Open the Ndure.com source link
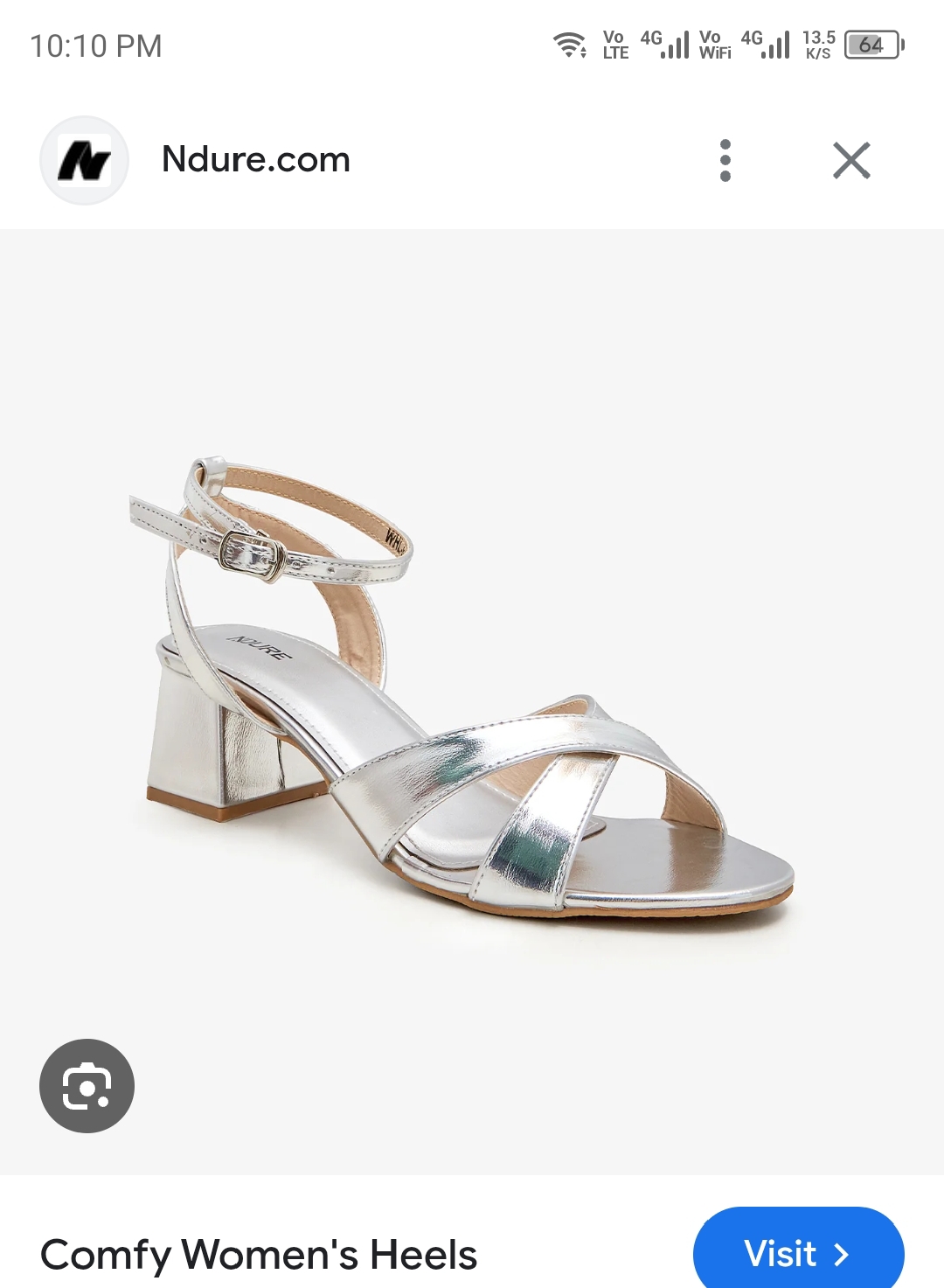Viewport: 944px width, 1288px height. [x=255, y=160]
